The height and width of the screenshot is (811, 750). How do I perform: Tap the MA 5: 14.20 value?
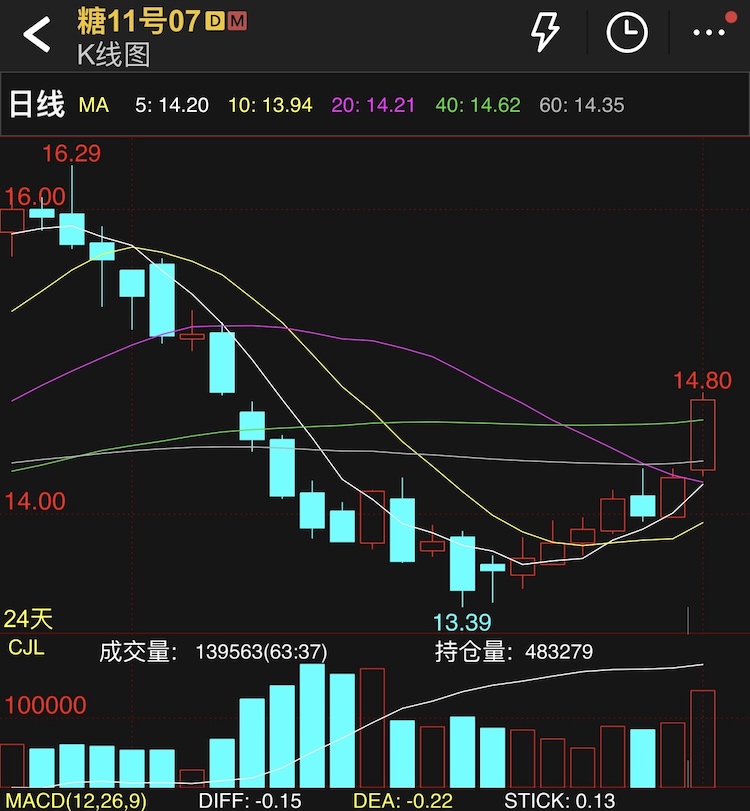pos(173,104)
